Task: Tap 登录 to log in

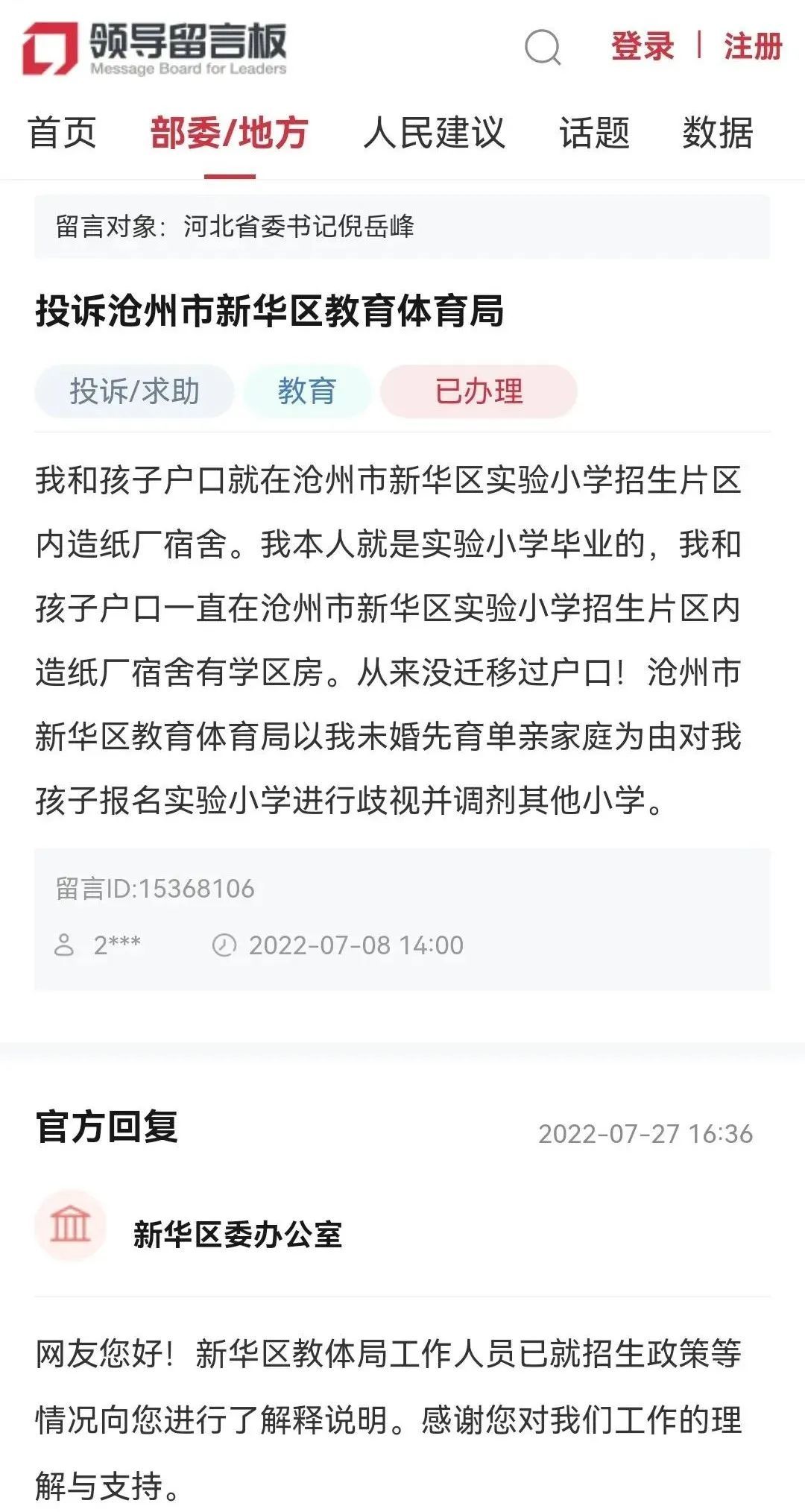Action: (x=642, y=46)
